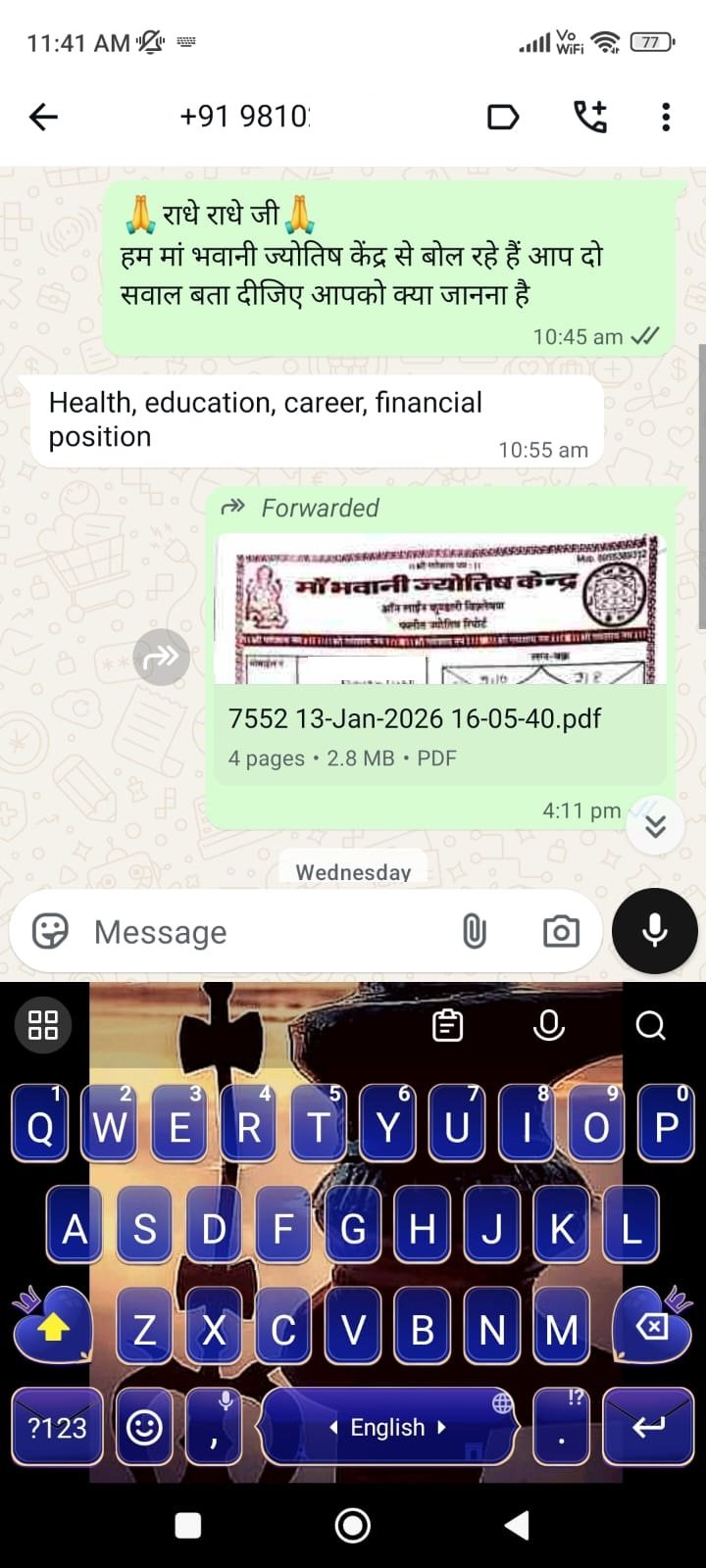Open the overflow menu
The height and width of the screenshot is (1568, 706).
pyautogui.click(x=666, y=117)
